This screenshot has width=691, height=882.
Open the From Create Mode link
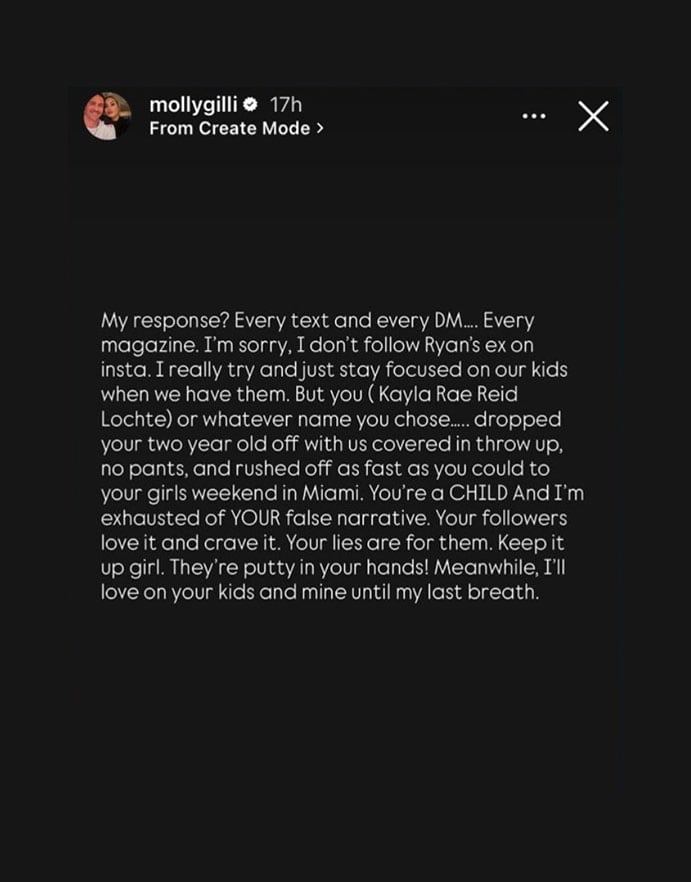(x=236, y=128)
